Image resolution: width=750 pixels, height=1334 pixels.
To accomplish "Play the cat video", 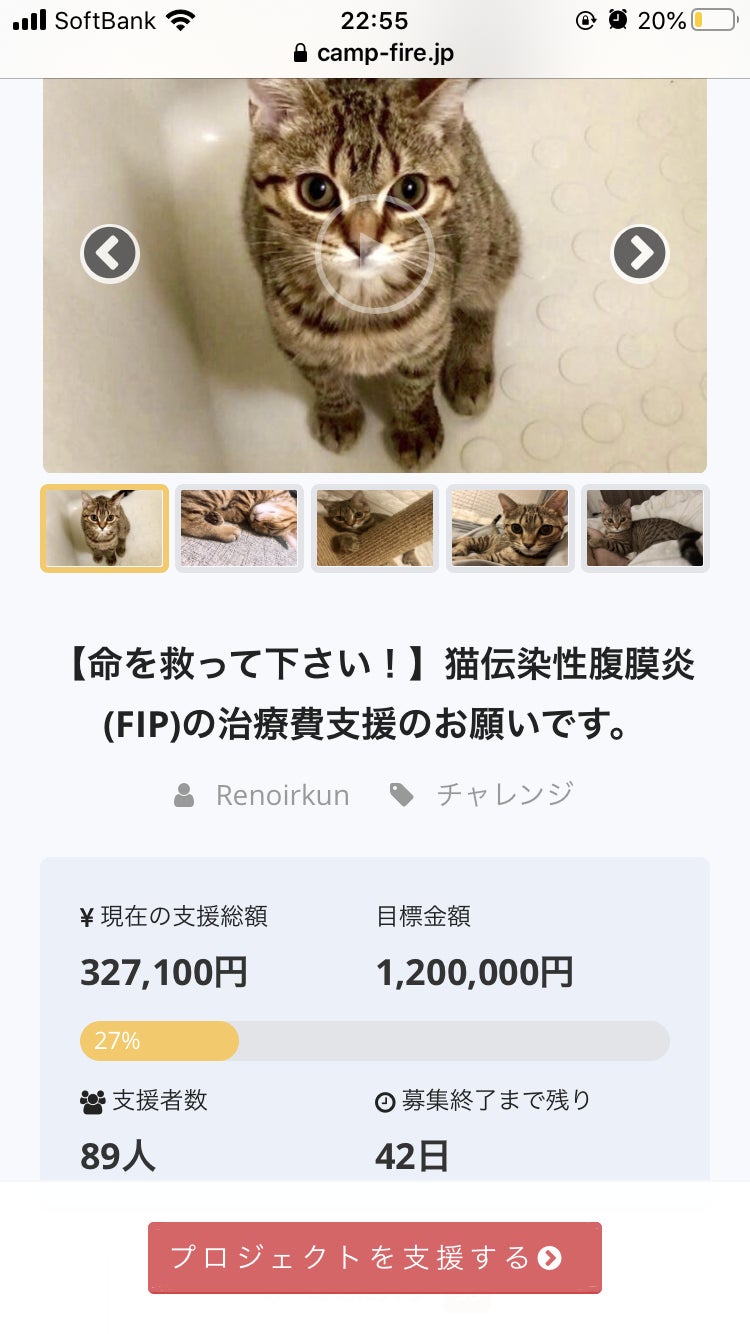I will click(375, 254).
